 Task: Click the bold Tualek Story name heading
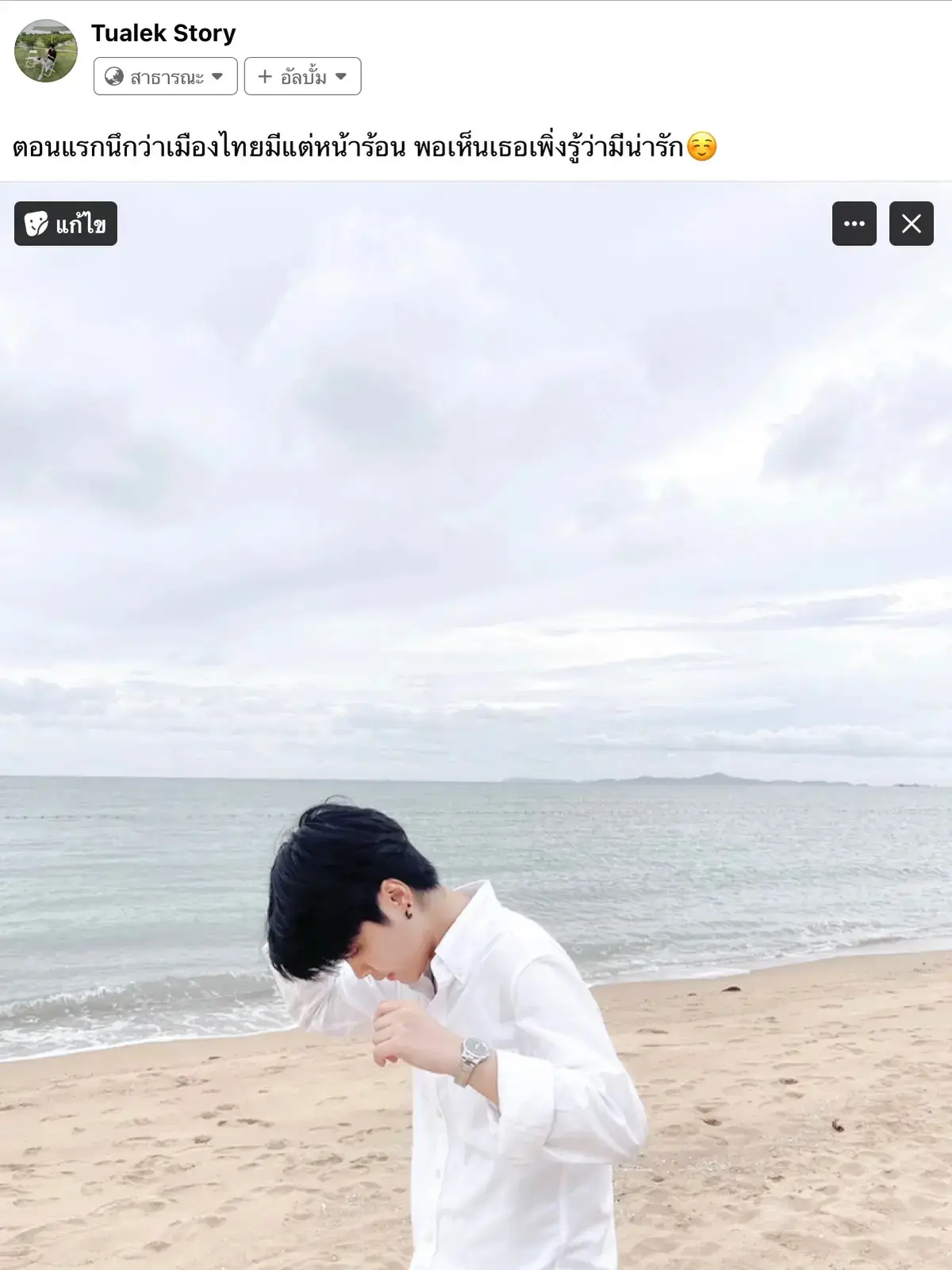pos(164,33)
